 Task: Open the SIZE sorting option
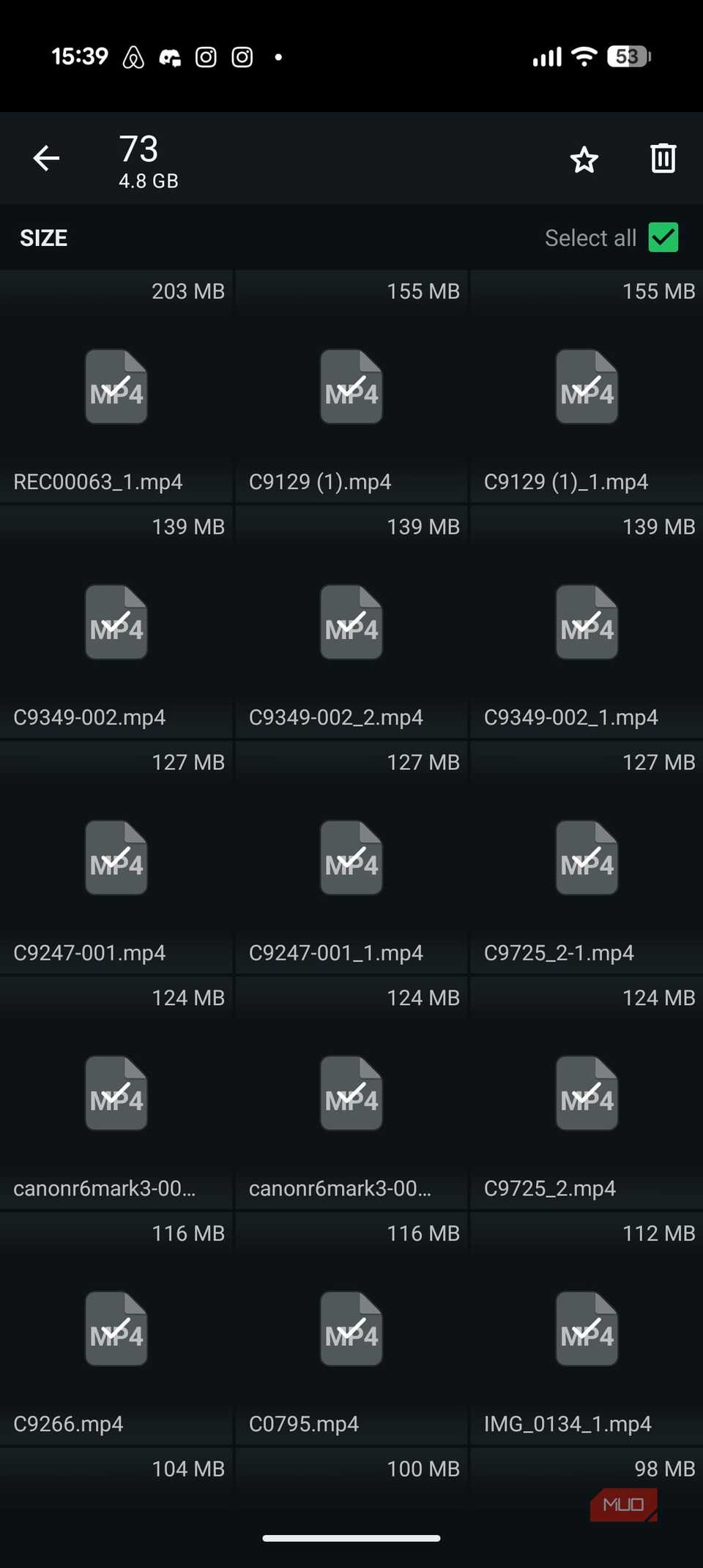[x=42, y=237]
